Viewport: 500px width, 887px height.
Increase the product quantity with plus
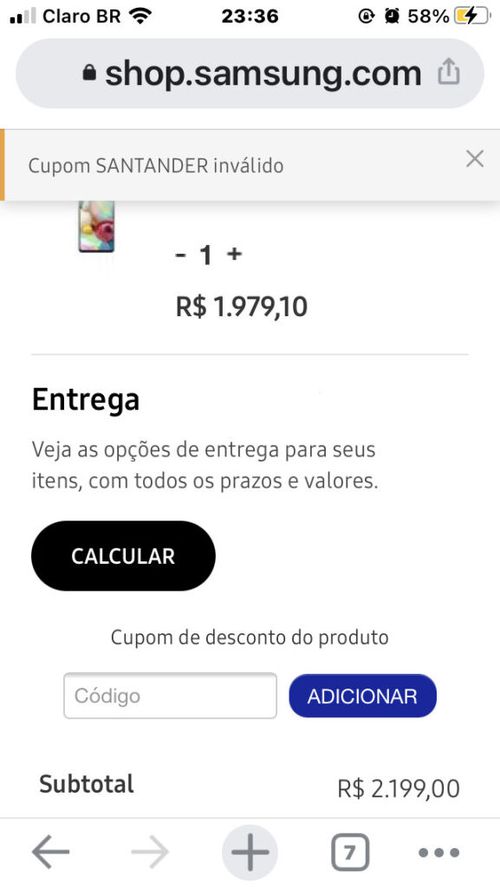[234, 254]
